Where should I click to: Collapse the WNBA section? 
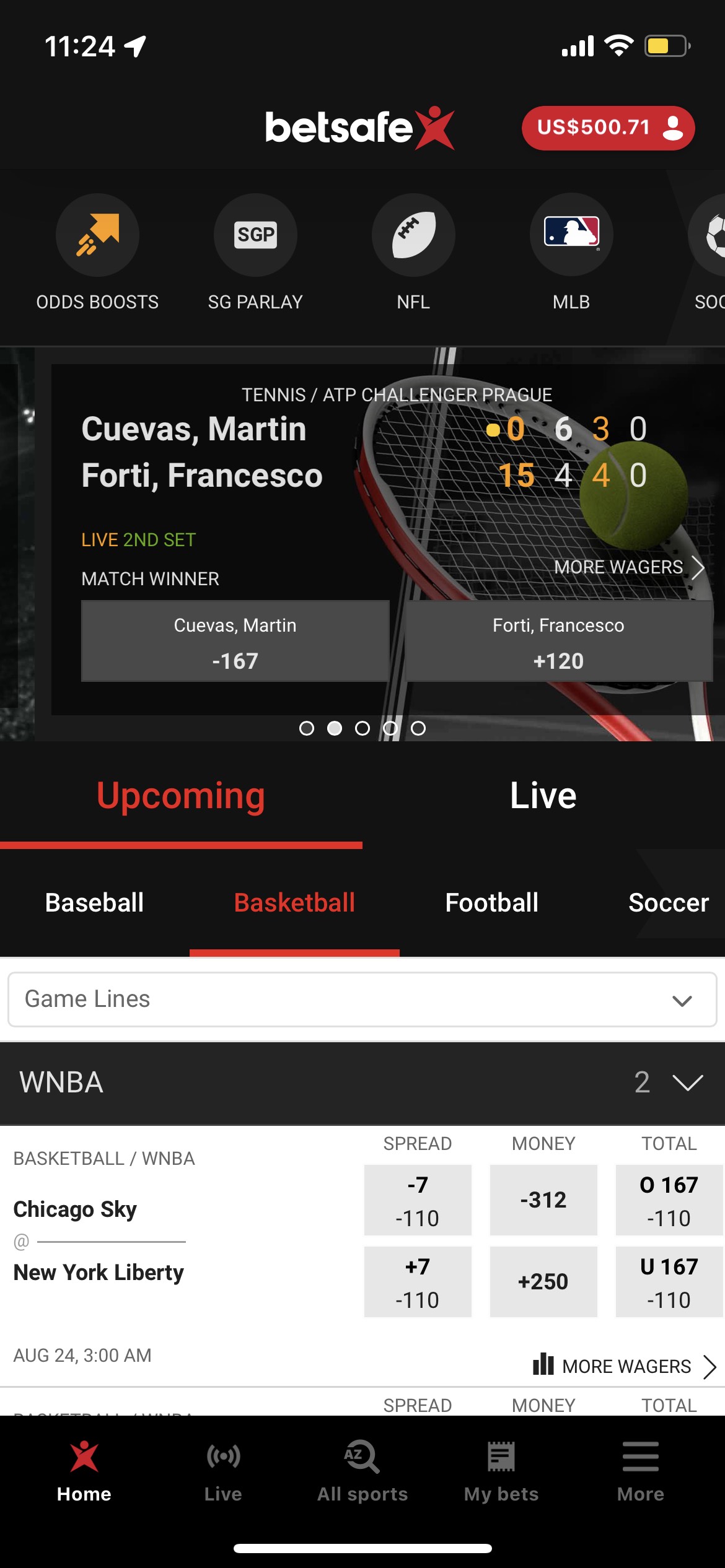[687, 1082]
